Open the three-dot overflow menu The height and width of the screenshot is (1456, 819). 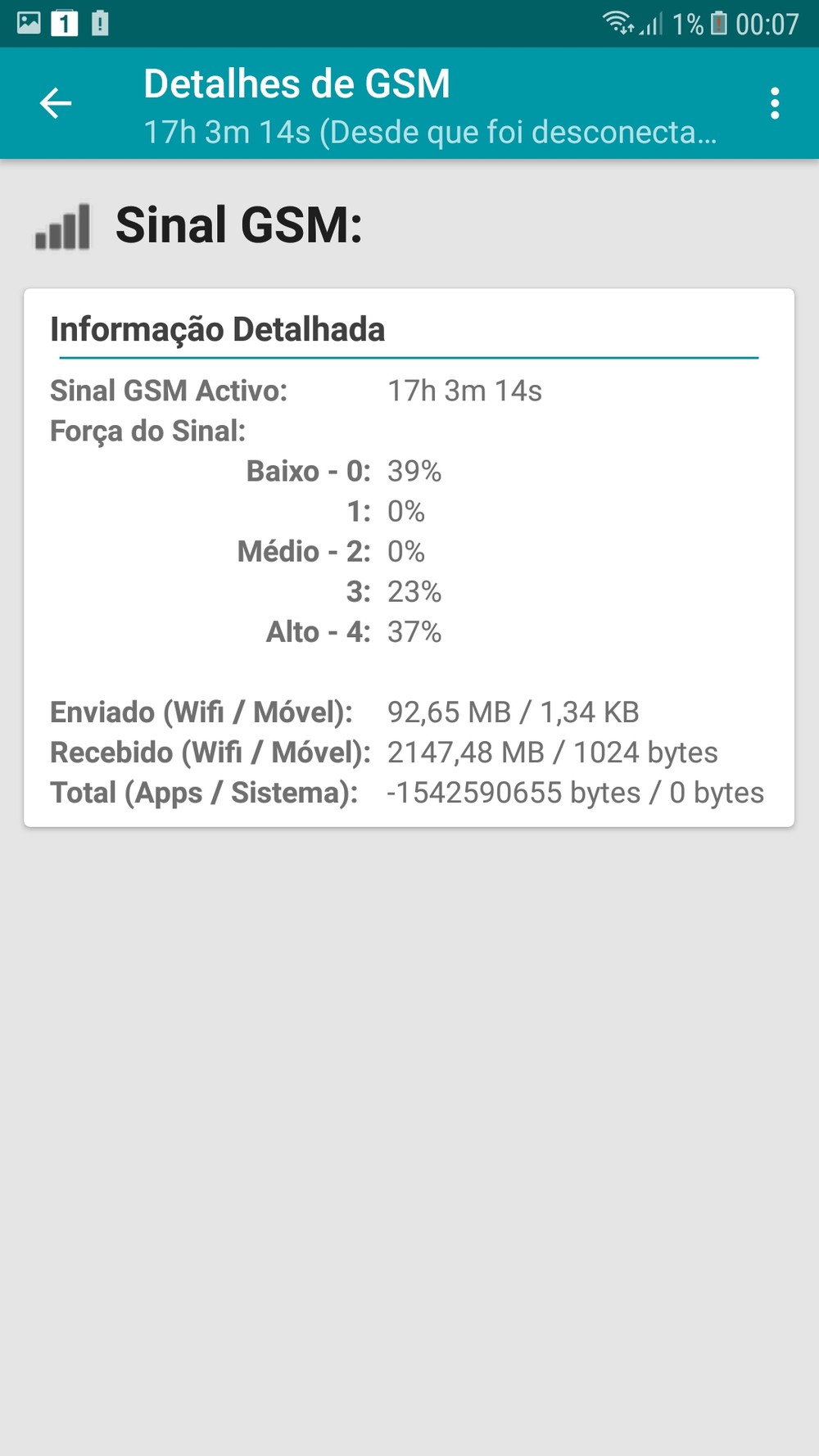pyautogui.click(x=774, y=104)
